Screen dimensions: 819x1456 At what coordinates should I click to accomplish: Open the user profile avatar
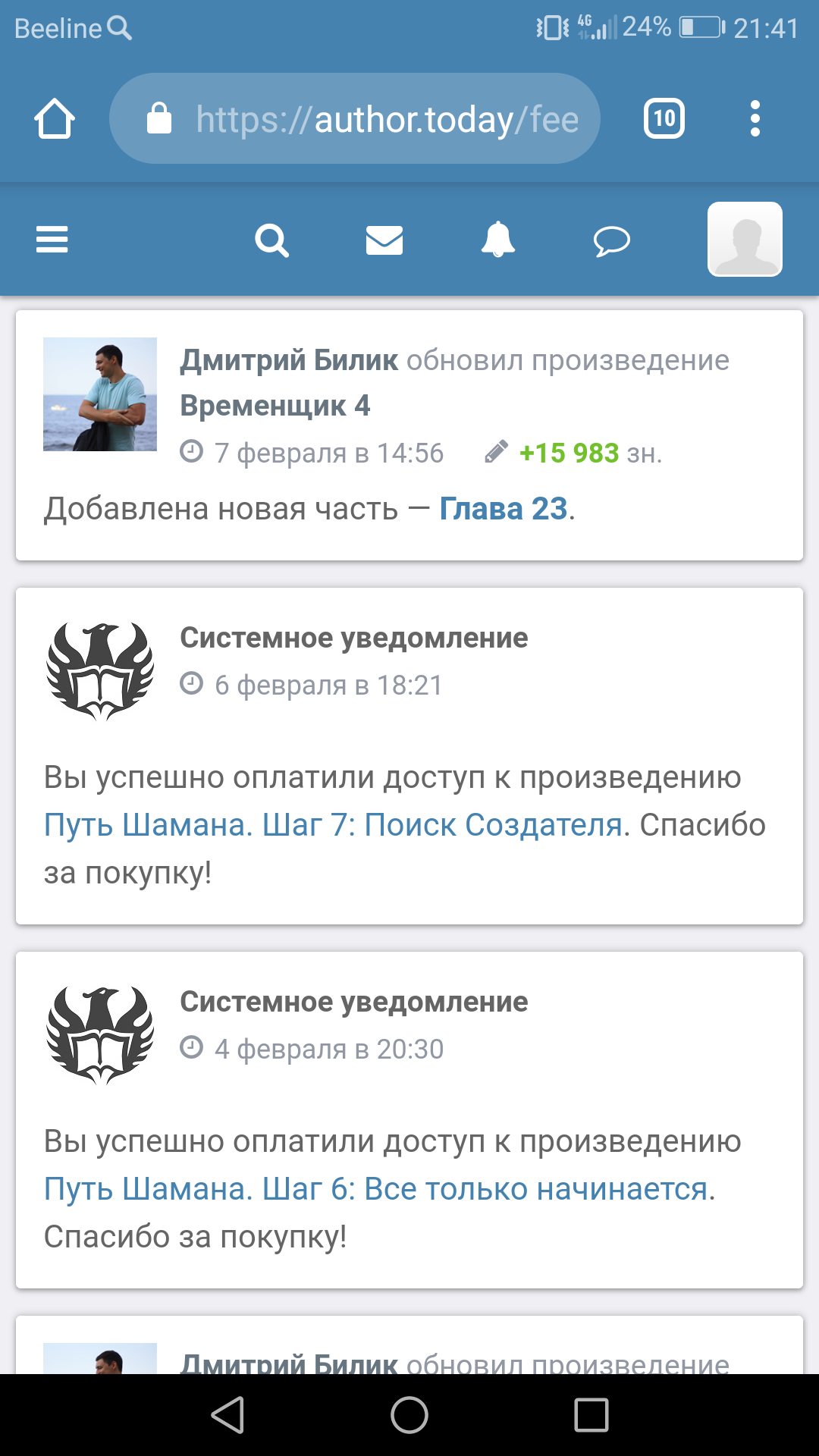tap(745, 240)
